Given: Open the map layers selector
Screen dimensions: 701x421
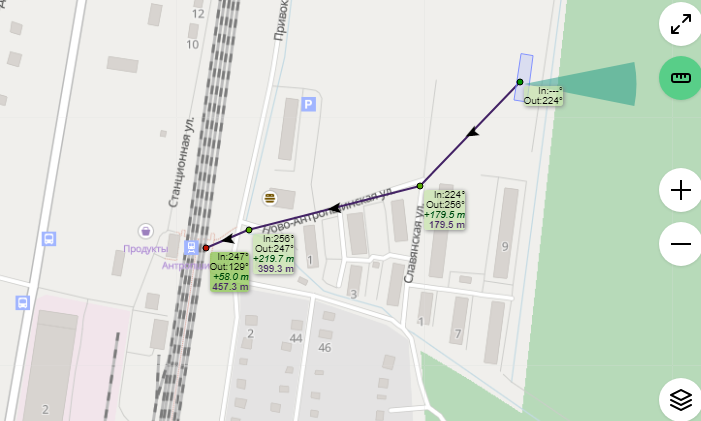Looking at the screenshot, I should [680, 400].
